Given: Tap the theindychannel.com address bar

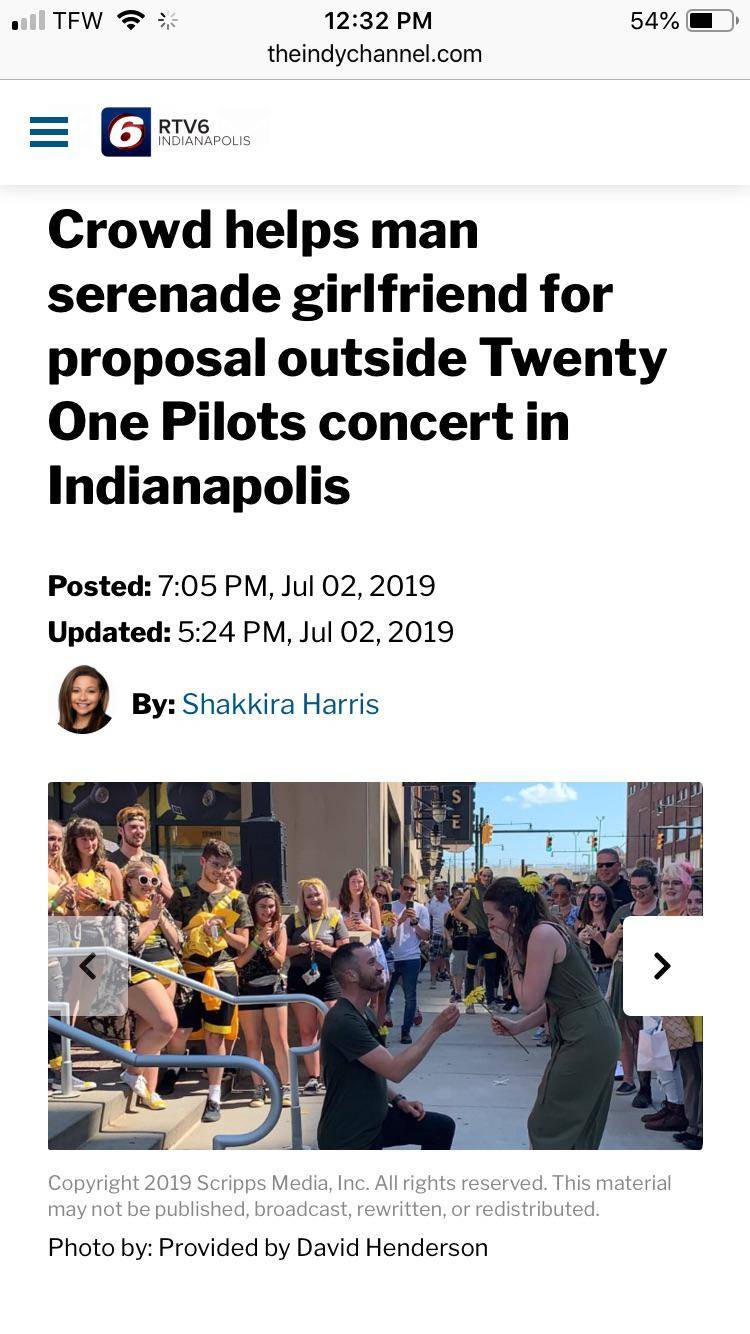Looking at the screenshot, I should click(x=374, y=54).
